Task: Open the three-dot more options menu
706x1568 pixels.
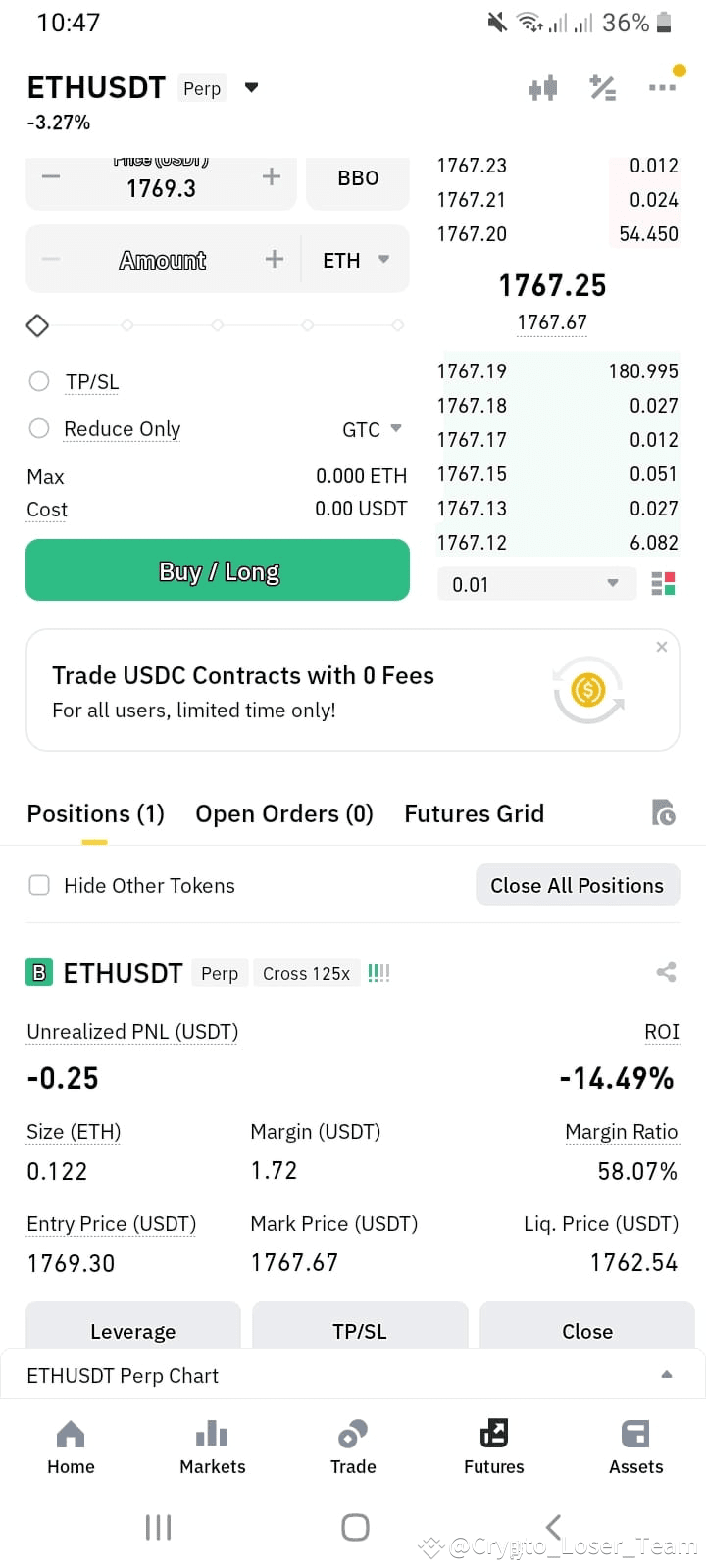Action: pos(662,88)
